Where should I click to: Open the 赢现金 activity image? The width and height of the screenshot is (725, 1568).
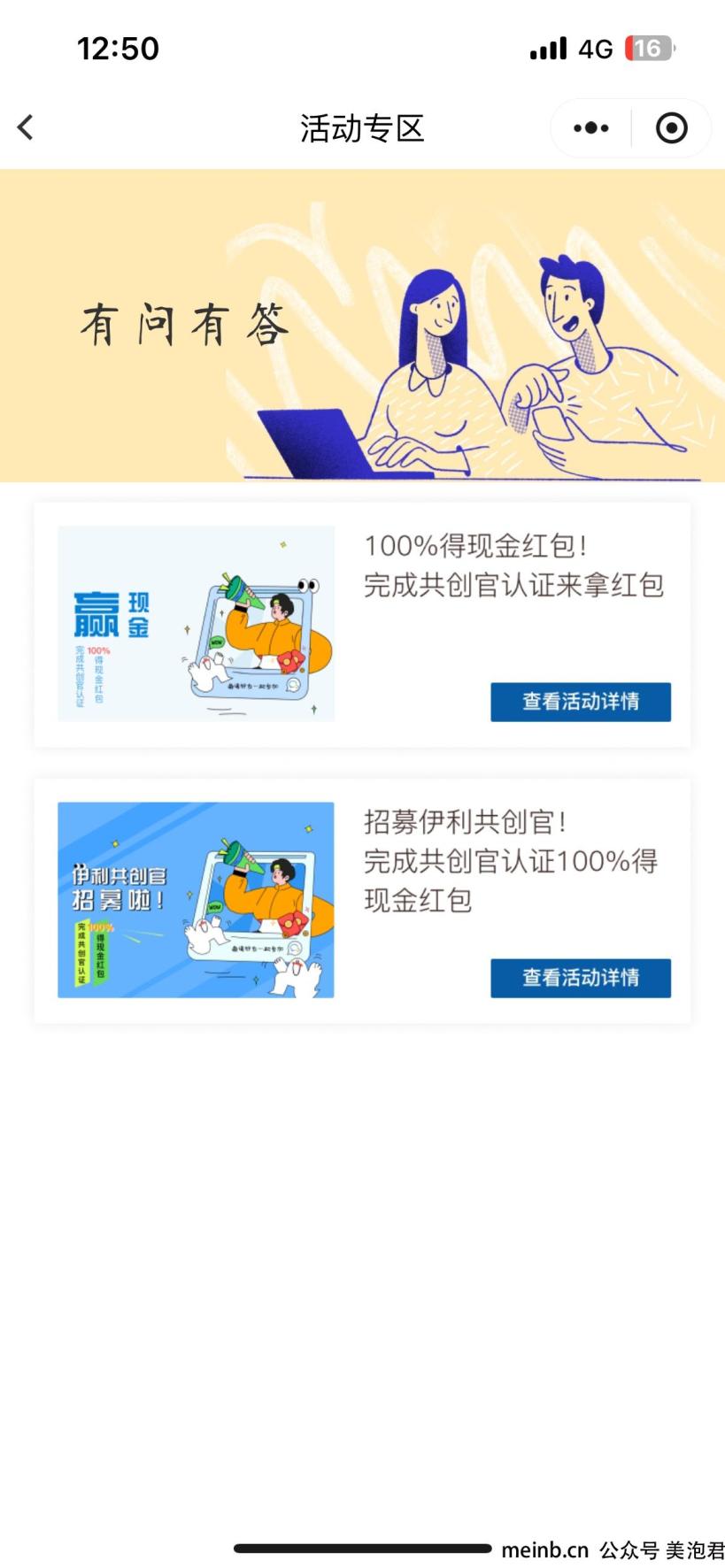click(196, 624)
